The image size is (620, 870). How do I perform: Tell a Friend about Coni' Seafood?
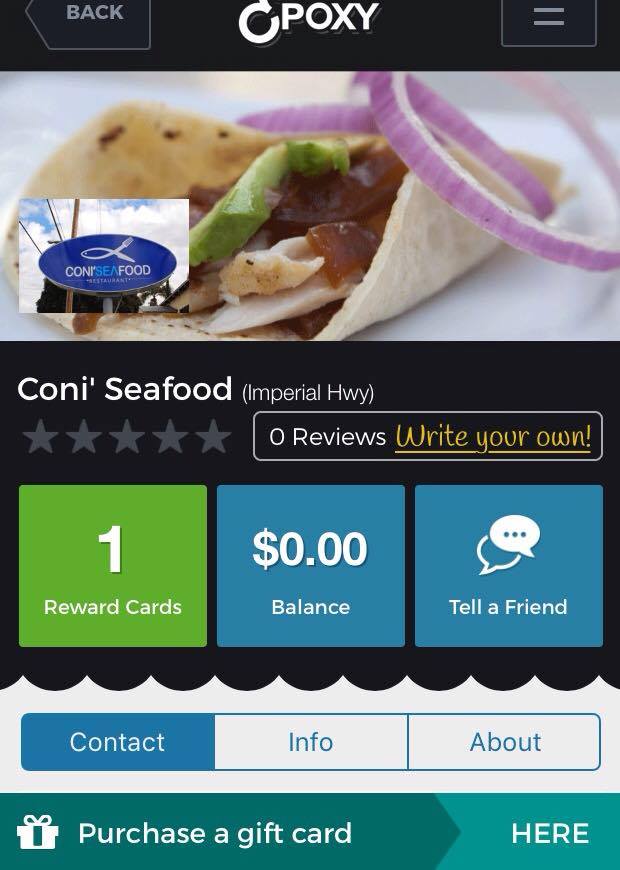tap(508, 566)
